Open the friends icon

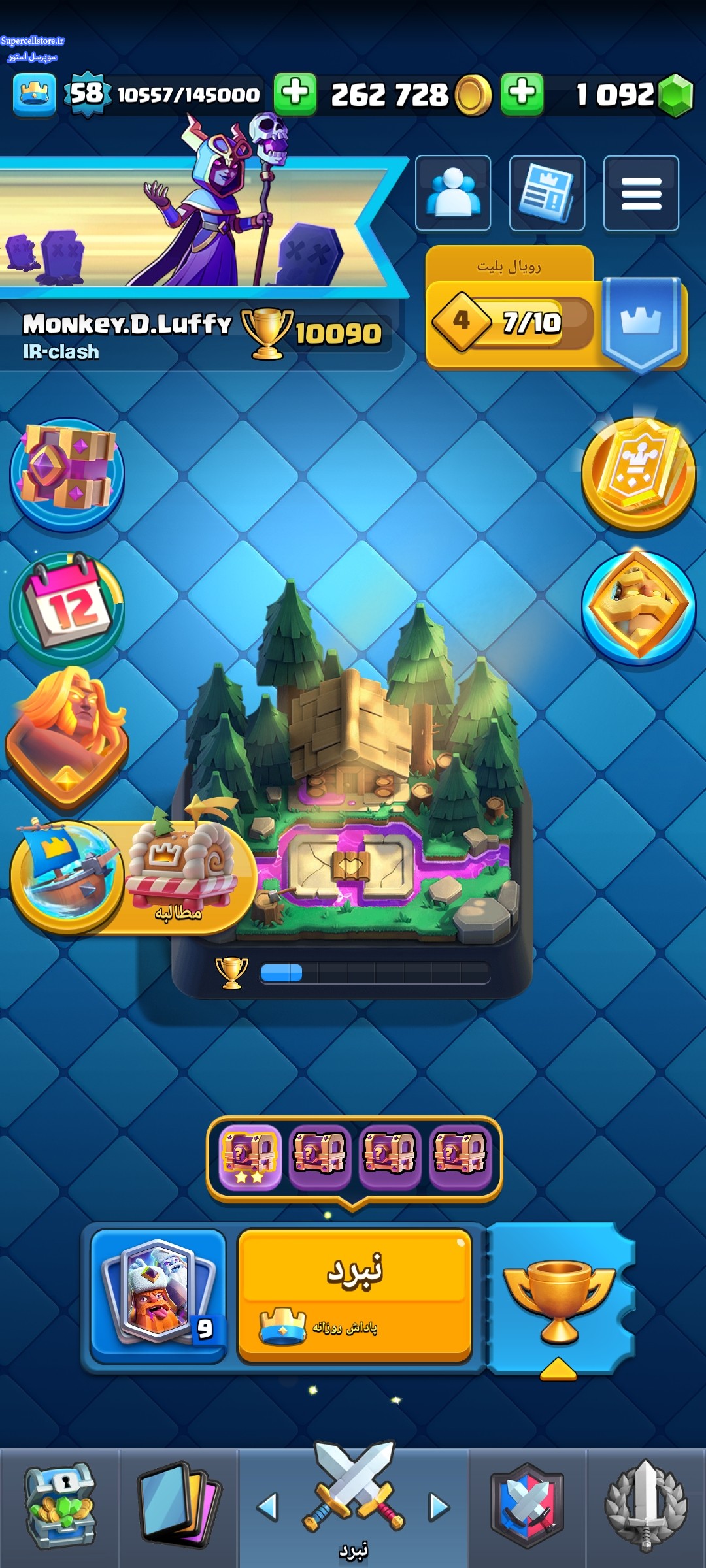coord(452,193)
